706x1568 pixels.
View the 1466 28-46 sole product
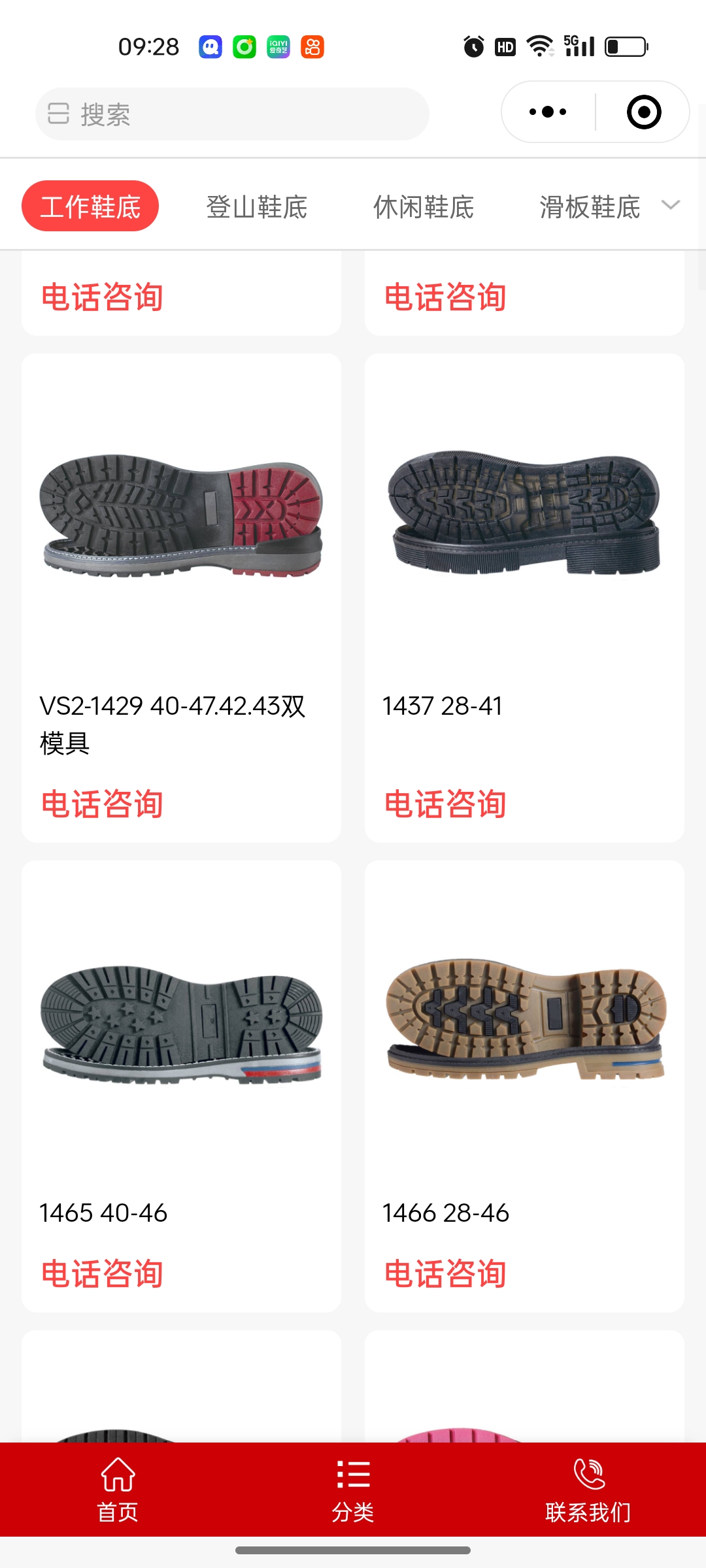coord(524,1022)
